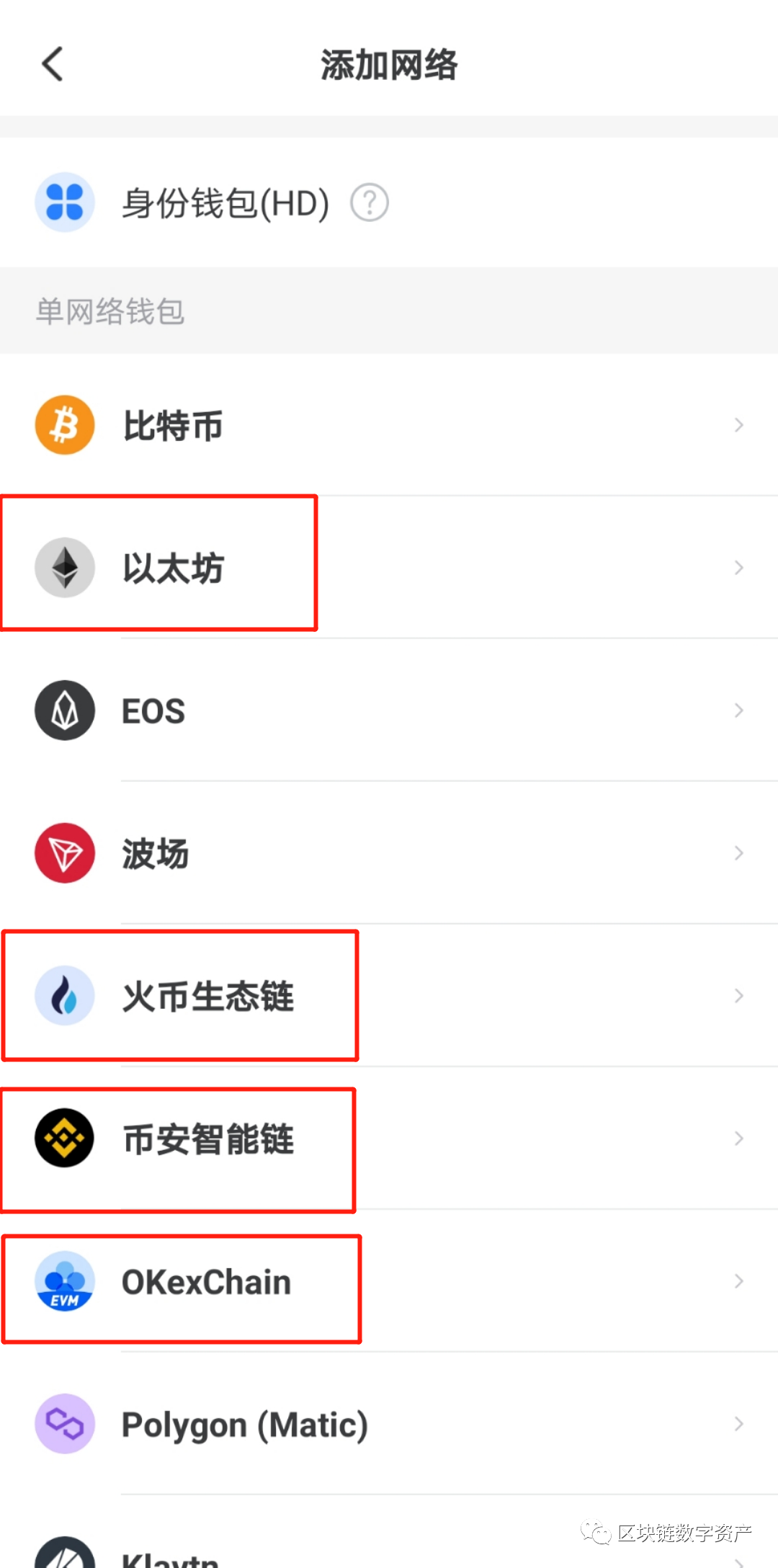Click the Ethereum diamond logo icon
This screenshot has width=778, height=1568.
[64, 567]
